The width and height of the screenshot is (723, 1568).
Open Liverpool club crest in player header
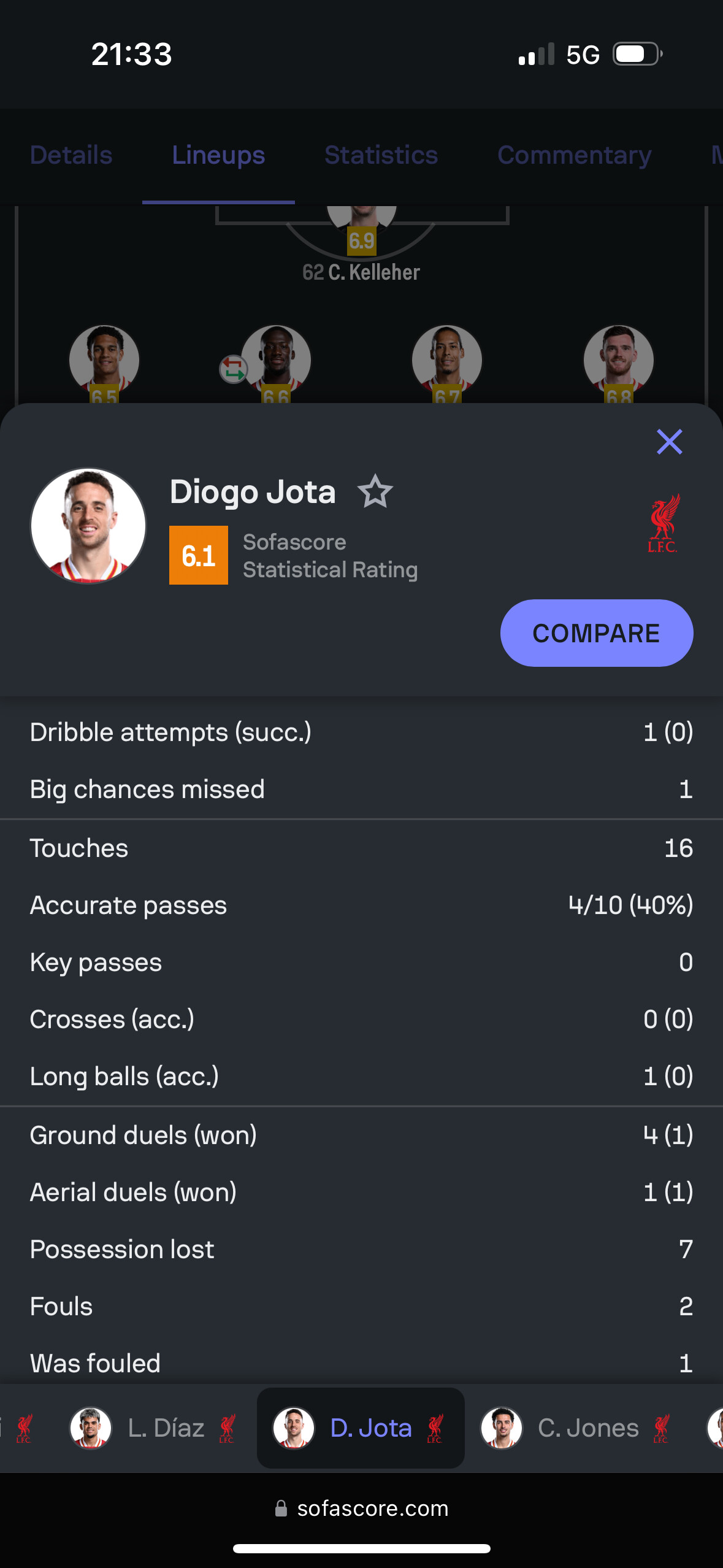click(x=663, y=523)
